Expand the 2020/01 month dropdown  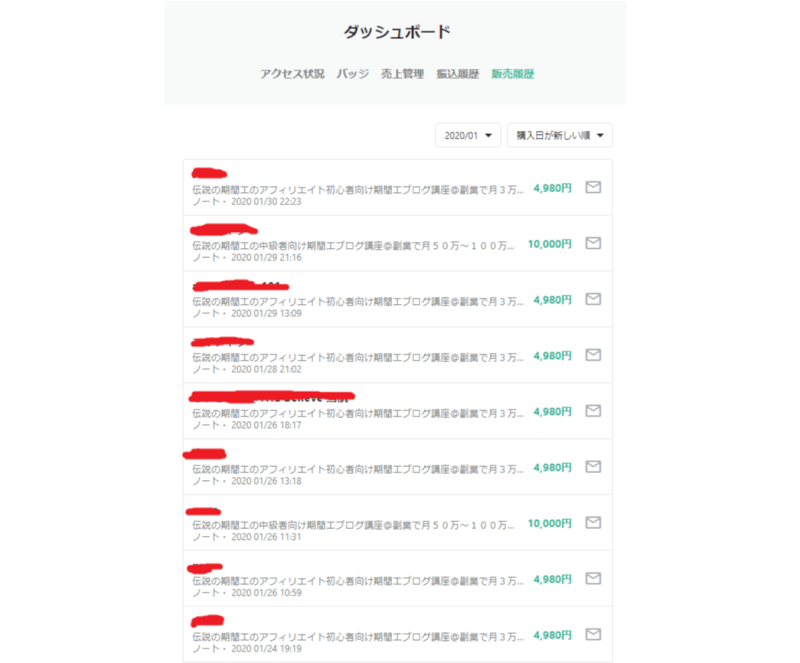pos(467,135)
